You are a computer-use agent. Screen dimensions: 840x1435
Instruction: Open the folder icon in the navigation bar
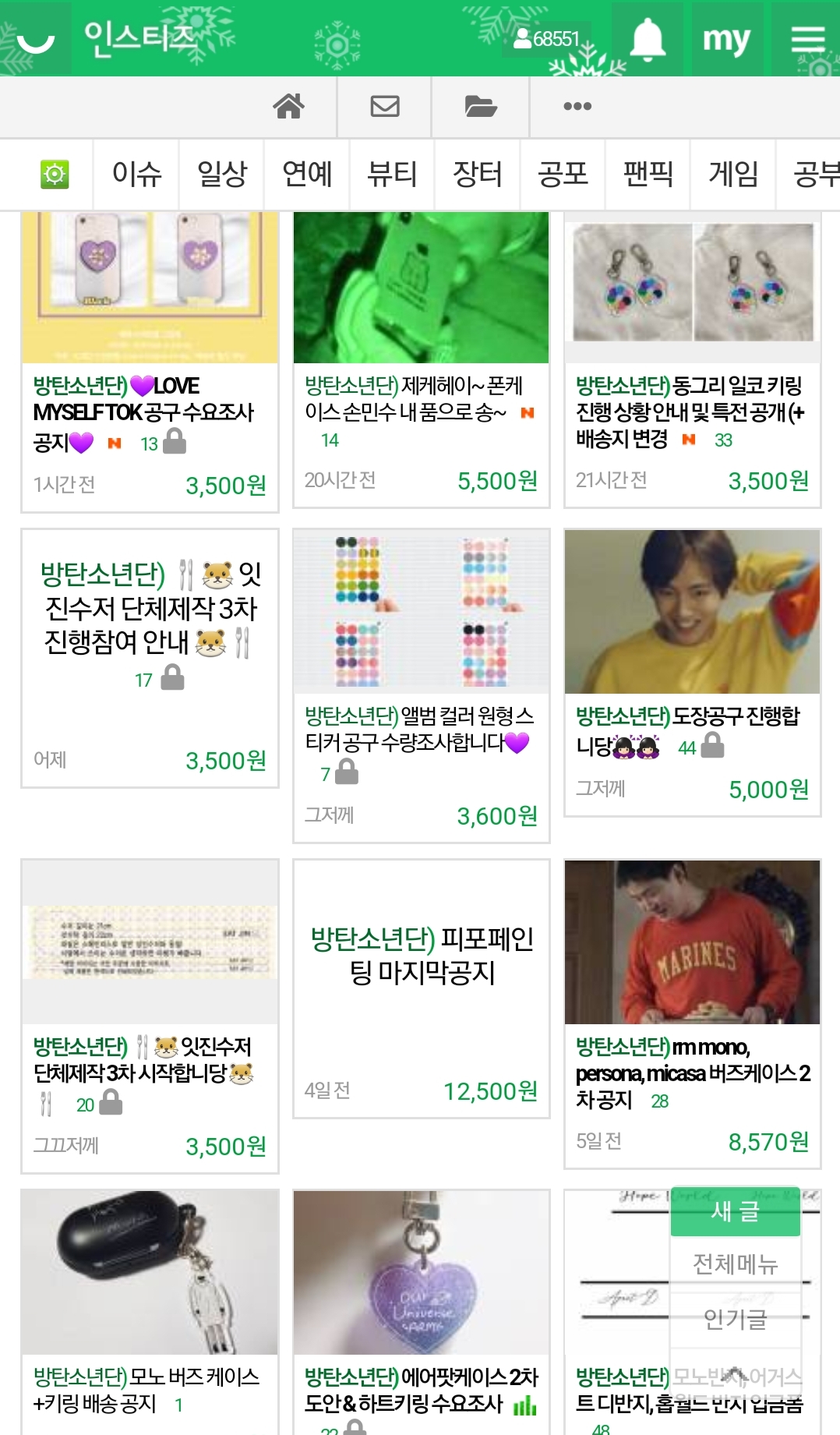pos(480,107)
